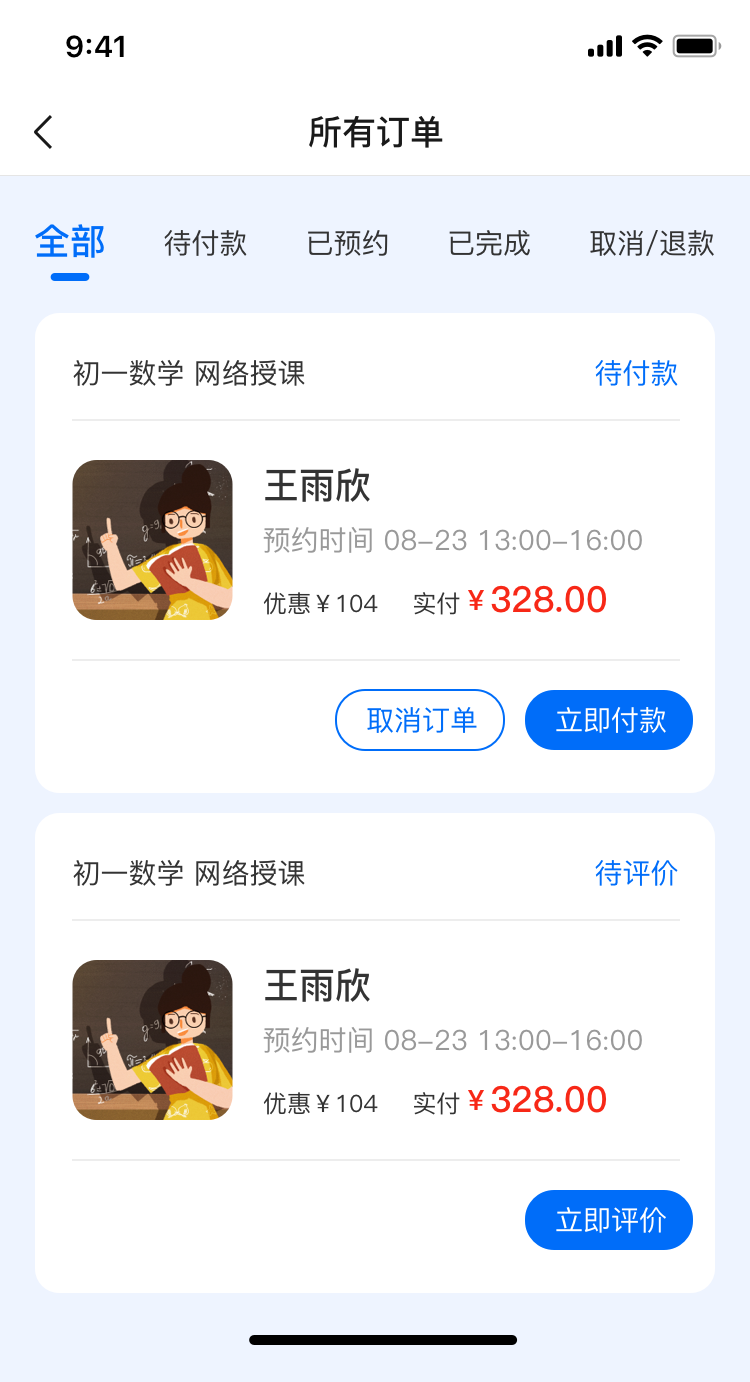This screenshot has height=1382, width=750.
Task: Click the Wi-Fi icon in status bar
Action: tap(646, 44)
